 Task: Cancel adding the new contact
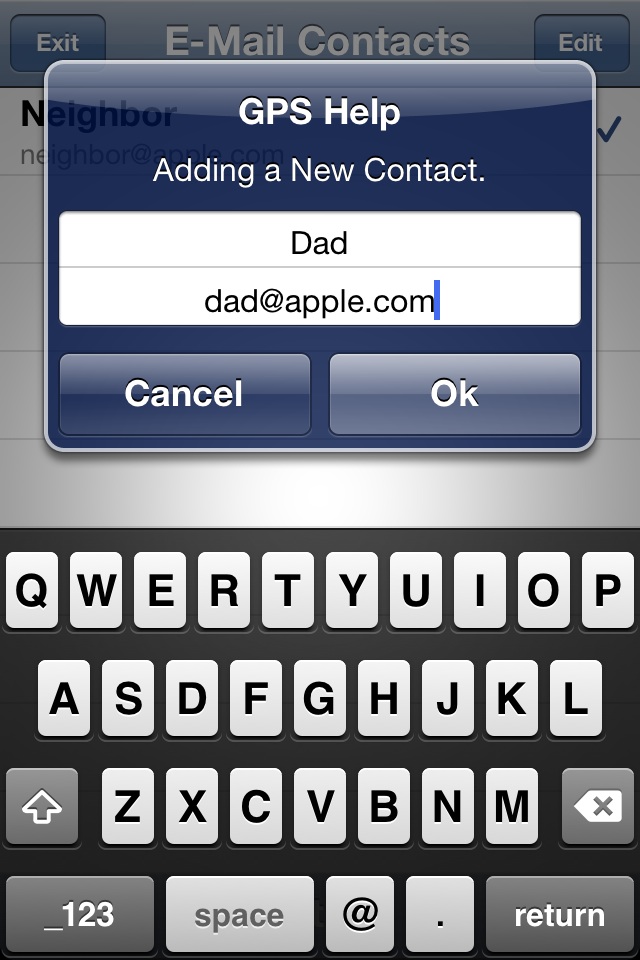pos(185,394)
